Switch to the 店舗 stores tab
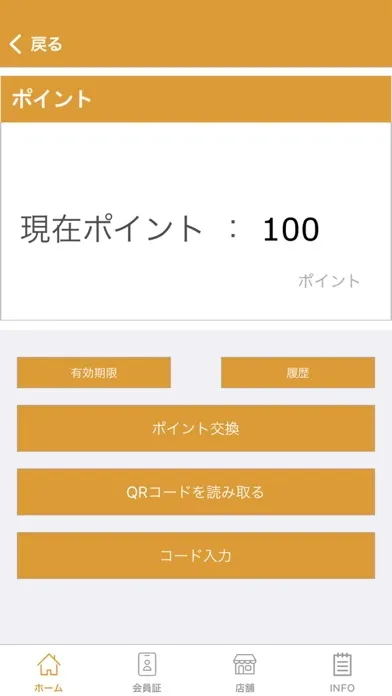 click(x=245, y=672)
